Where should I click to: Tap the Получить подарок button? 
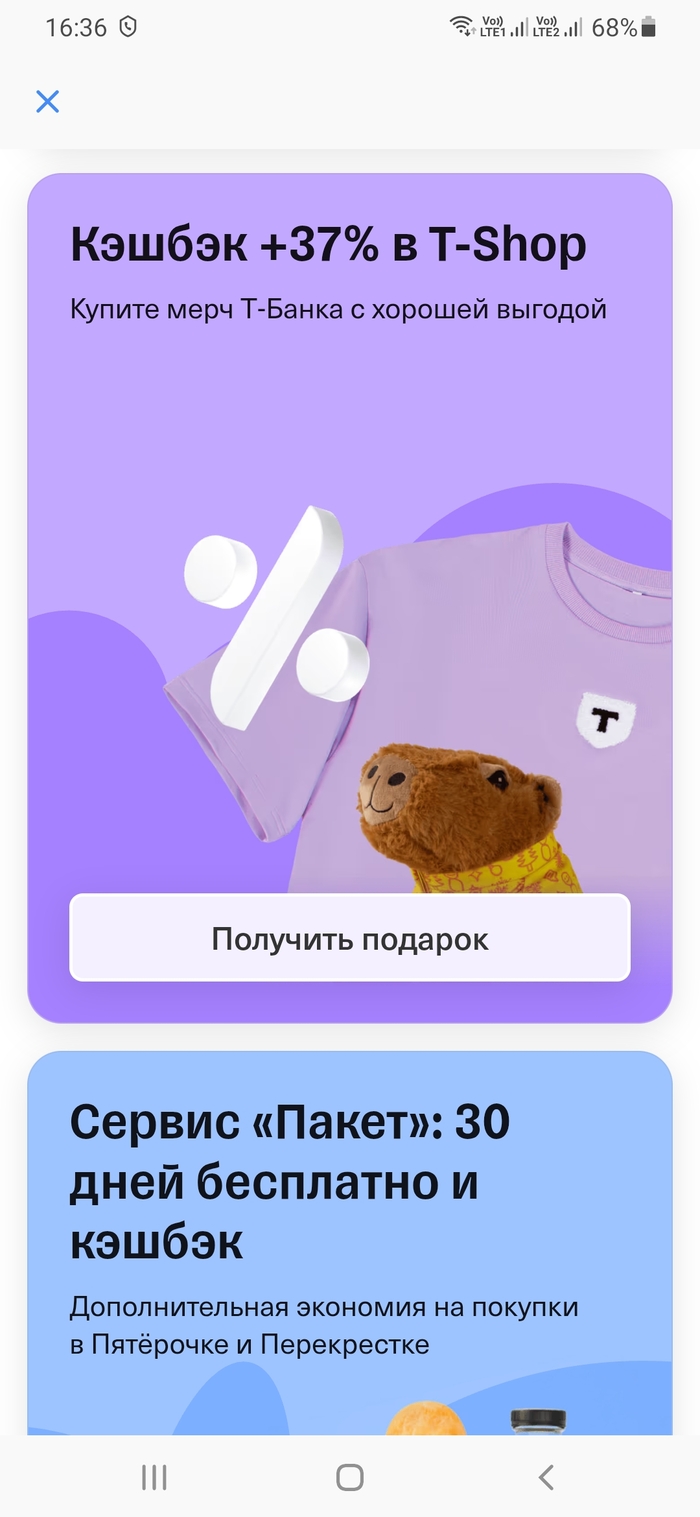349,938
